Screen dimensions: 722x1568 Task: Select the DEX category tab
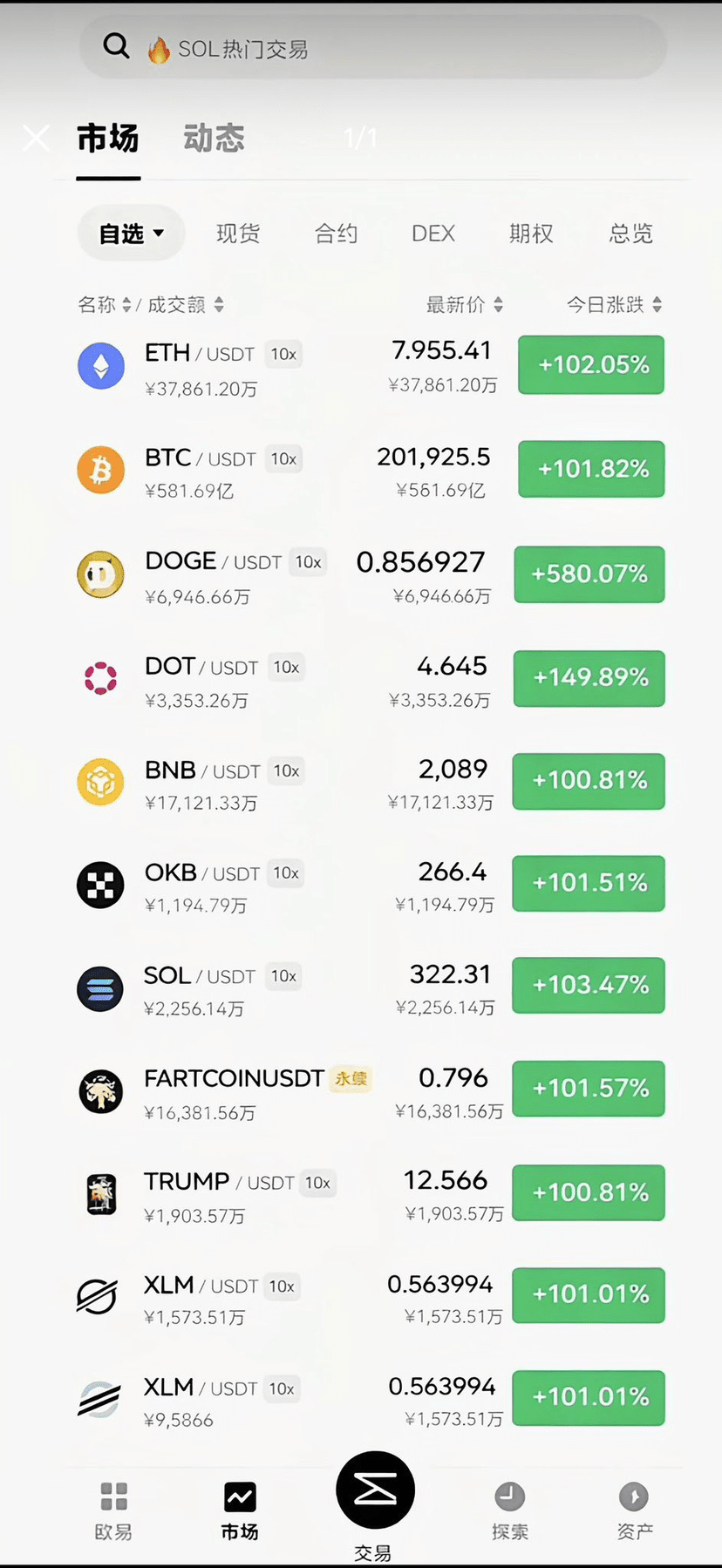(433, 233)
